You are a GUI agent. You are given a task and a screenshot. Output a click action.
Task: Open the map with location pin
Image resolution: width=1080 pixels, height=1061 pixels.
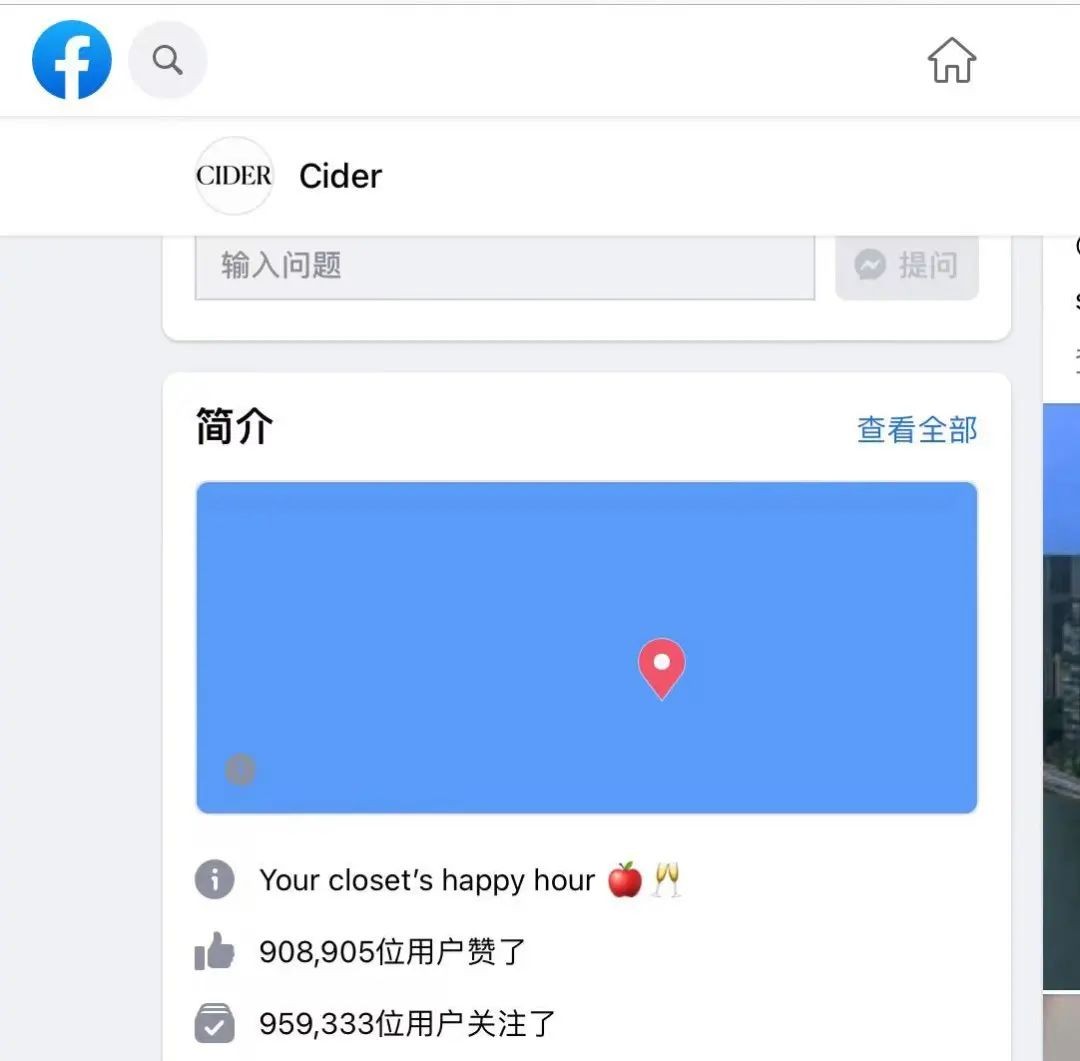586,648
